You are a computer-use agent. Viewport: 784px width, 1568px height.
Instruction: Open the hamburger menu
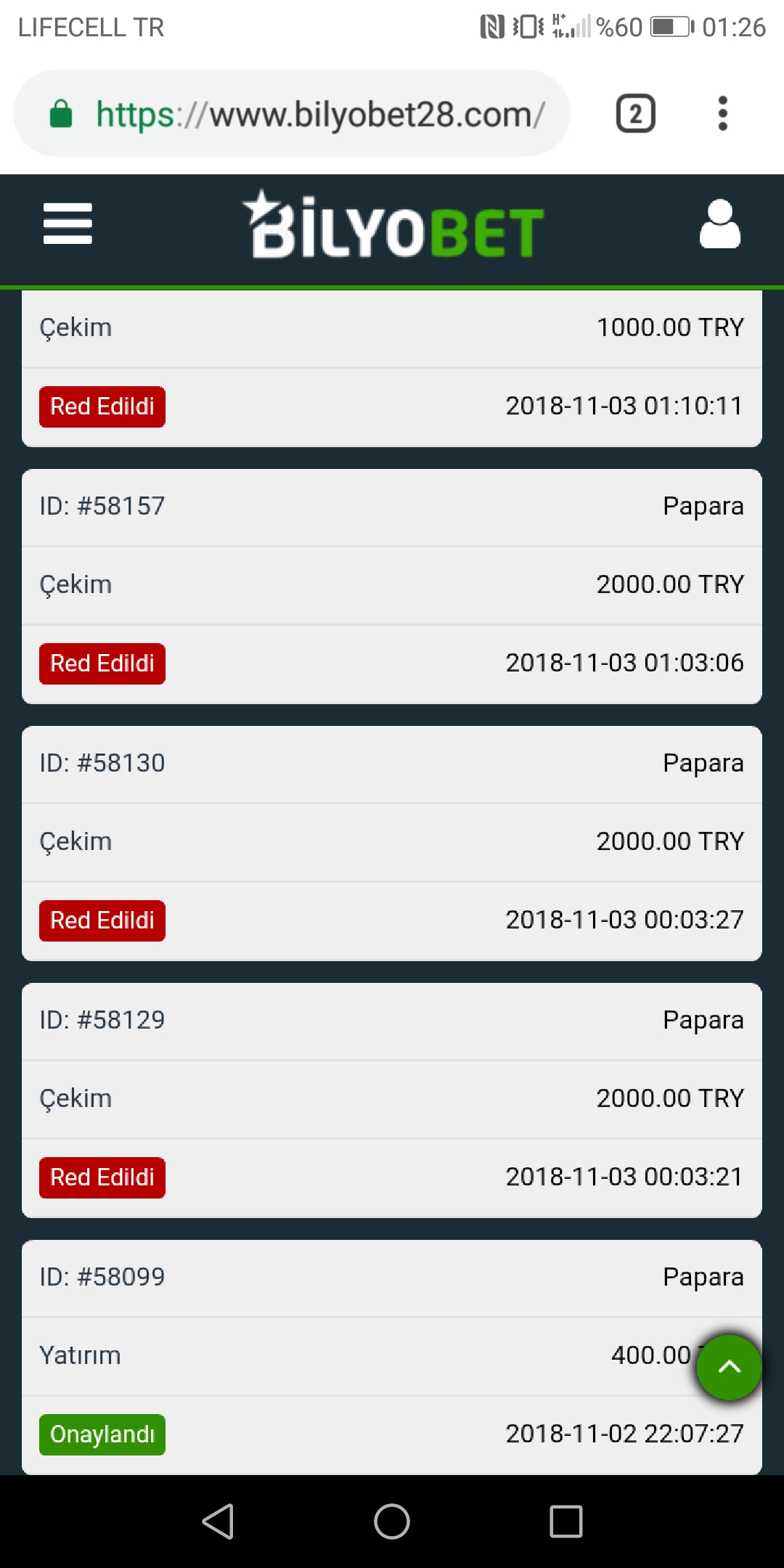[68, 224]
